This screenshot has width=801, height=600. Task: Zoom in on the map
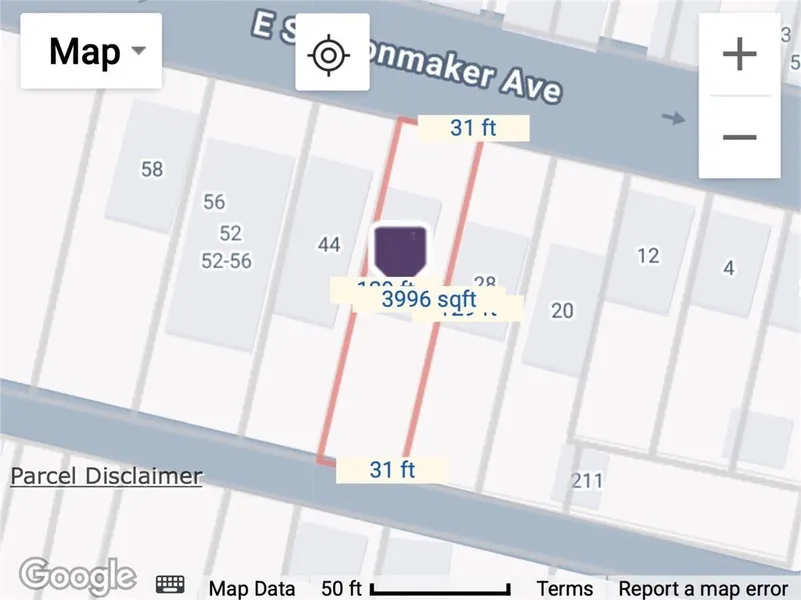point(739,55)
